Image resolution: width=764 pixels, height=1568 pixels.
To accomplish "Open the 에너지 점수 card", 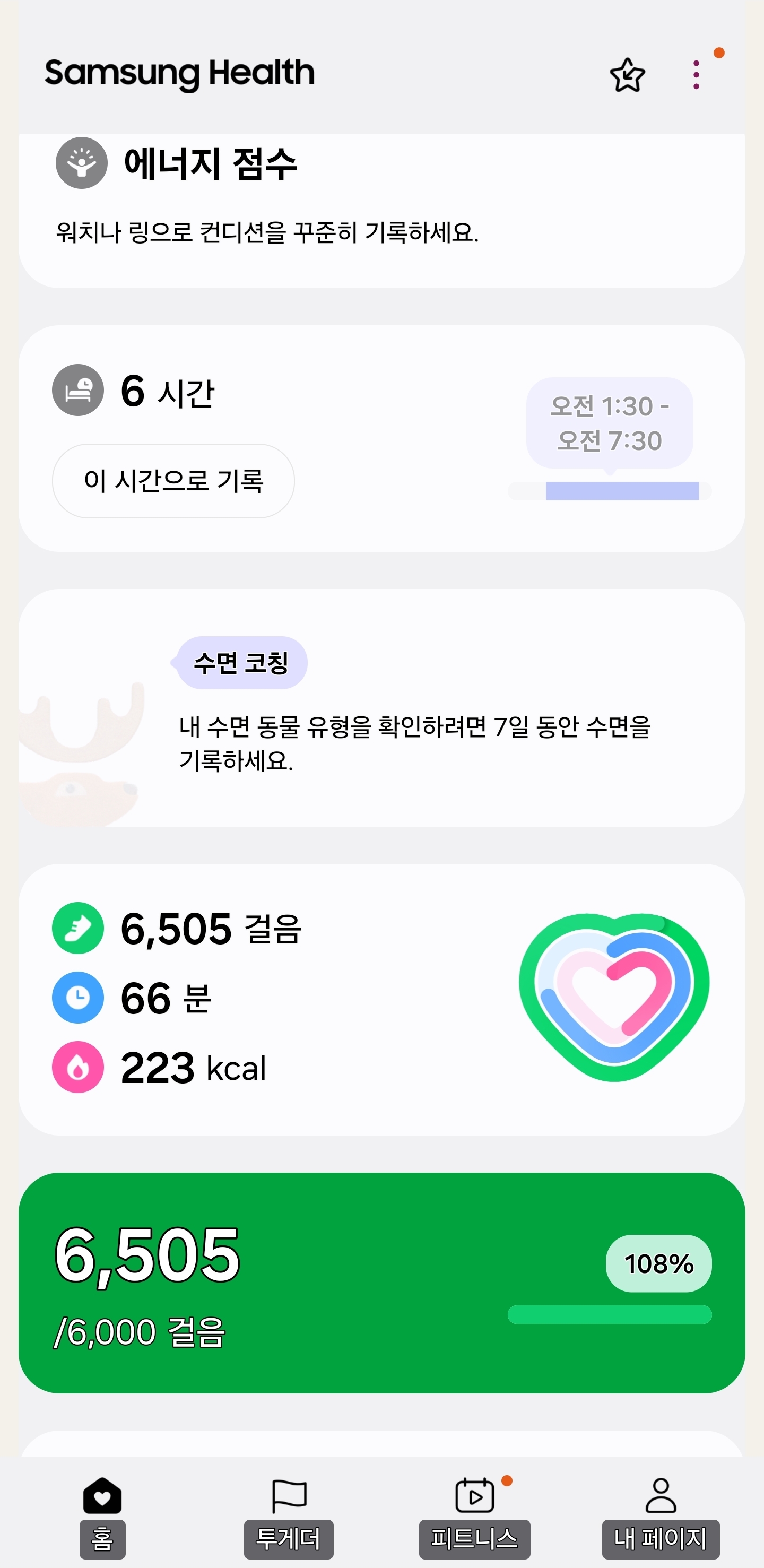I will (x=381, y=207).
